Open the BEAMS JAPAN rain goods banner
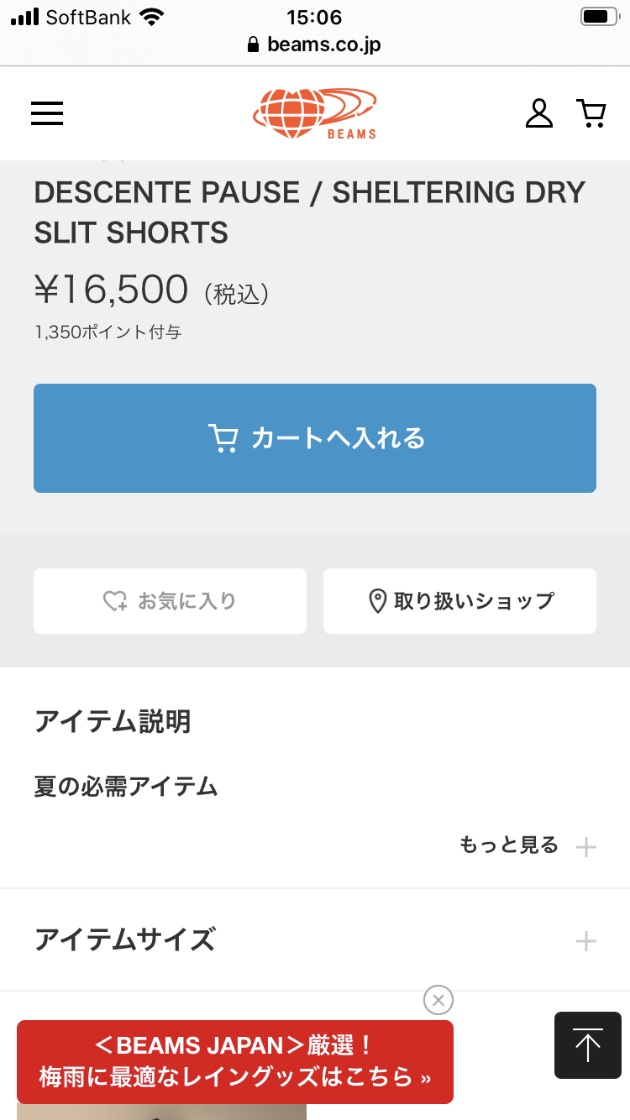 pos(235,1061)
